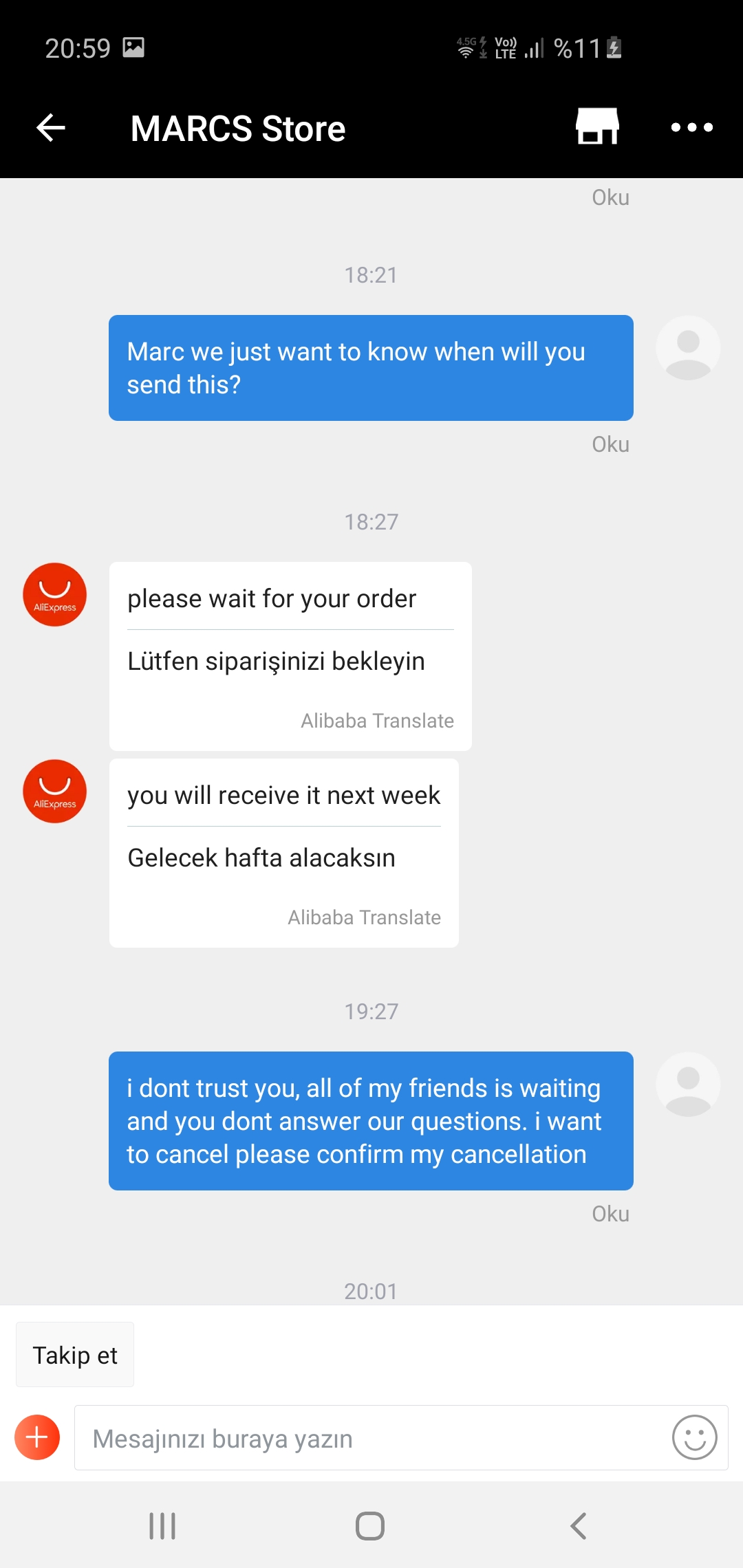Screen dimensions: 743x1568
Task: Open the three-dot overflow menu
Action: pyautogui.click(x=691, y=127)
